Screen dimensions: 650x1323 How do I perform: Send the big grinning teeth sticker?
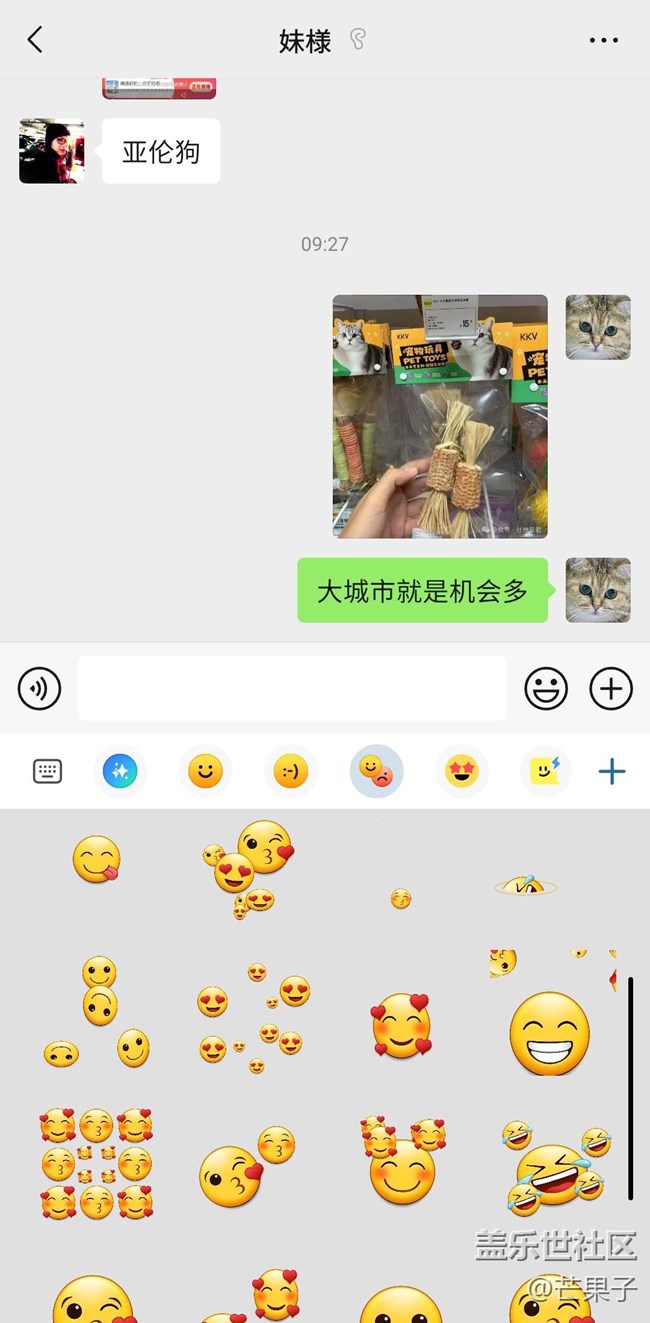click(x=550, y=1034)
